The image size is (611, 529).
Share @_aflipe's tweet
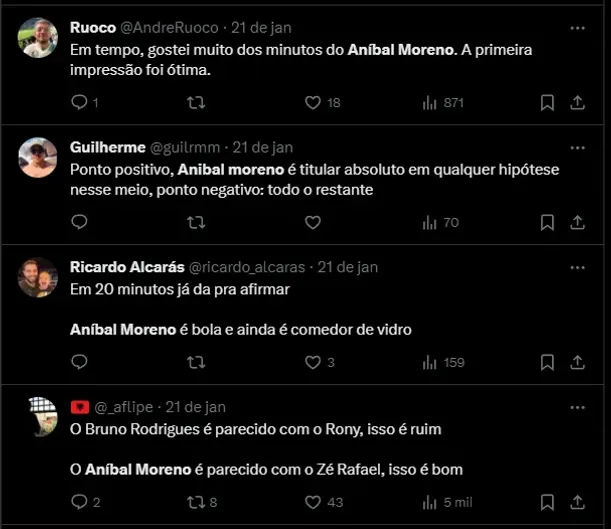click(577, 502)
